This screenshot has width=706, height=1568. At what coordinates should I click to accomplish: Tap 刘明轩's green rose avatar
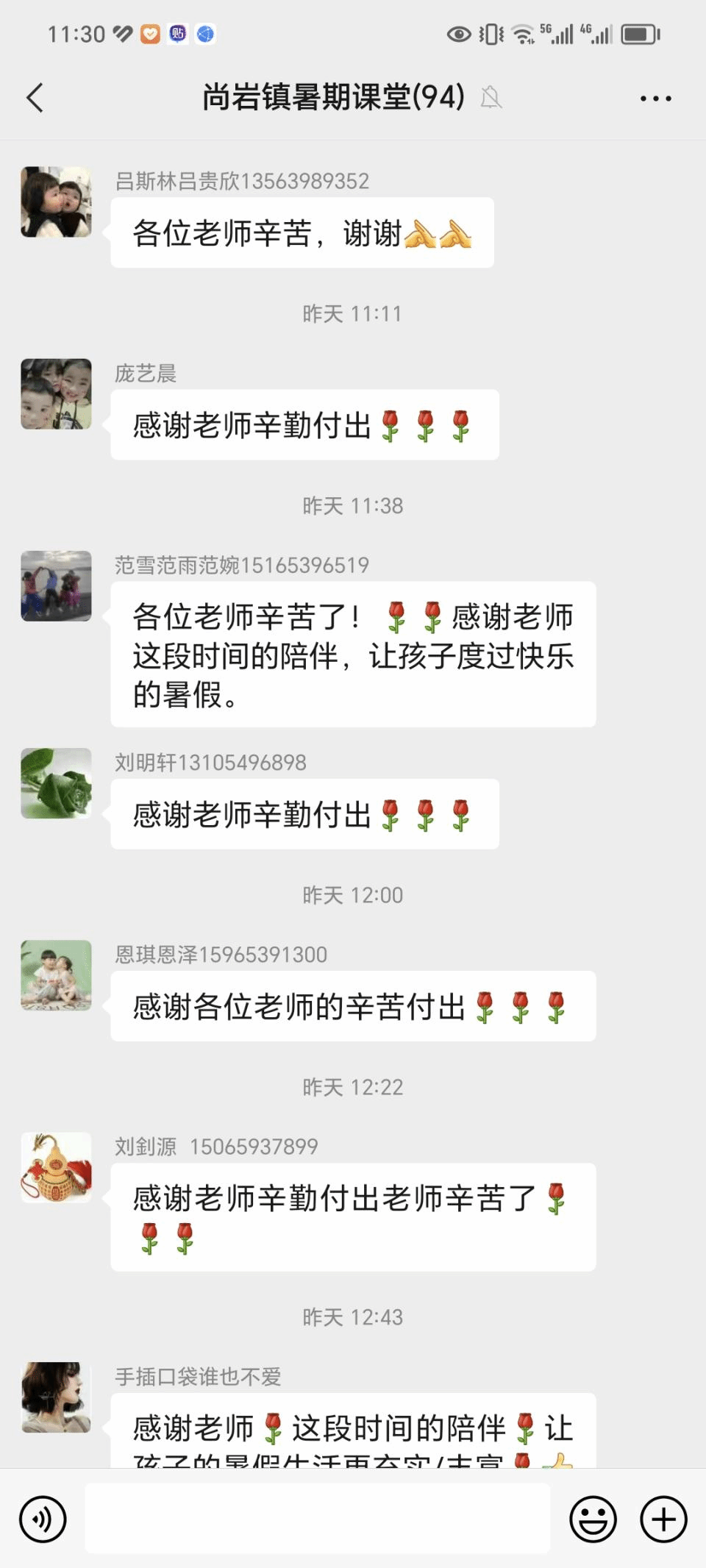coord(56,783)
